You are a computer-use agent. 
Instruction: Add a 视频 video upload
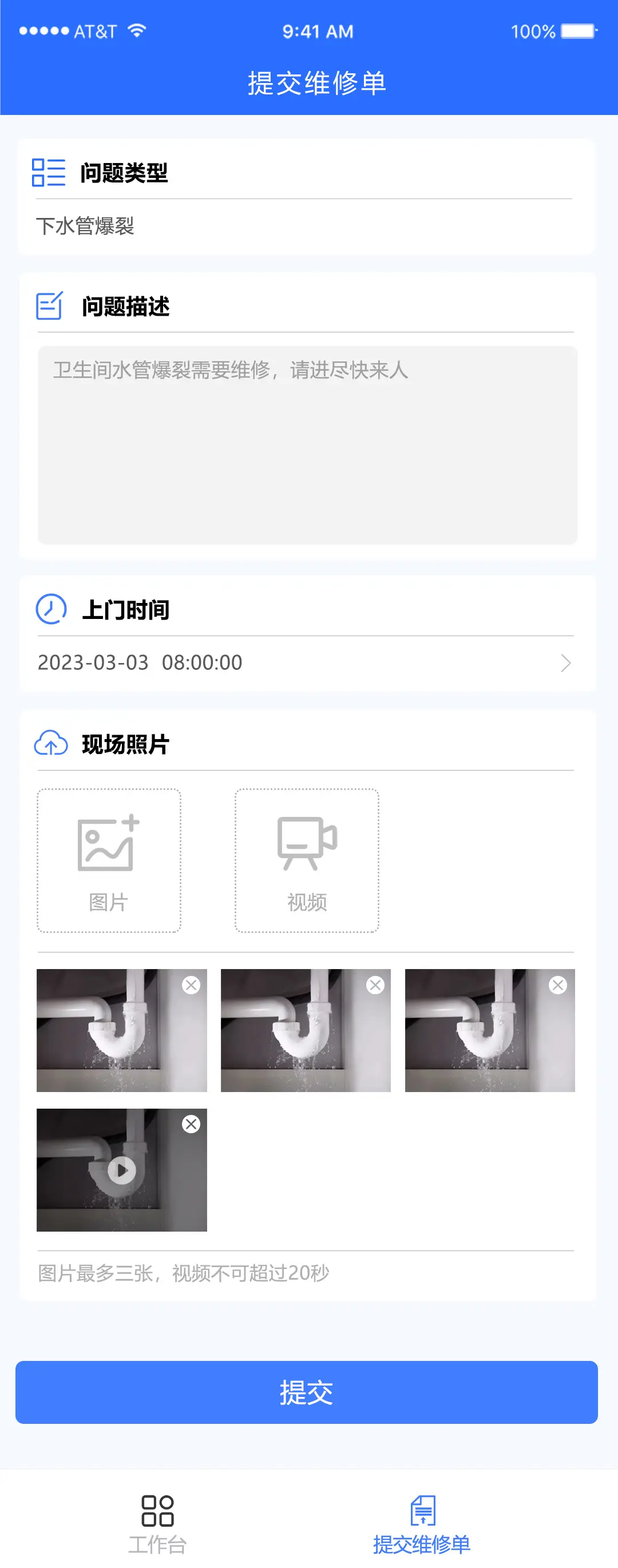307,860
